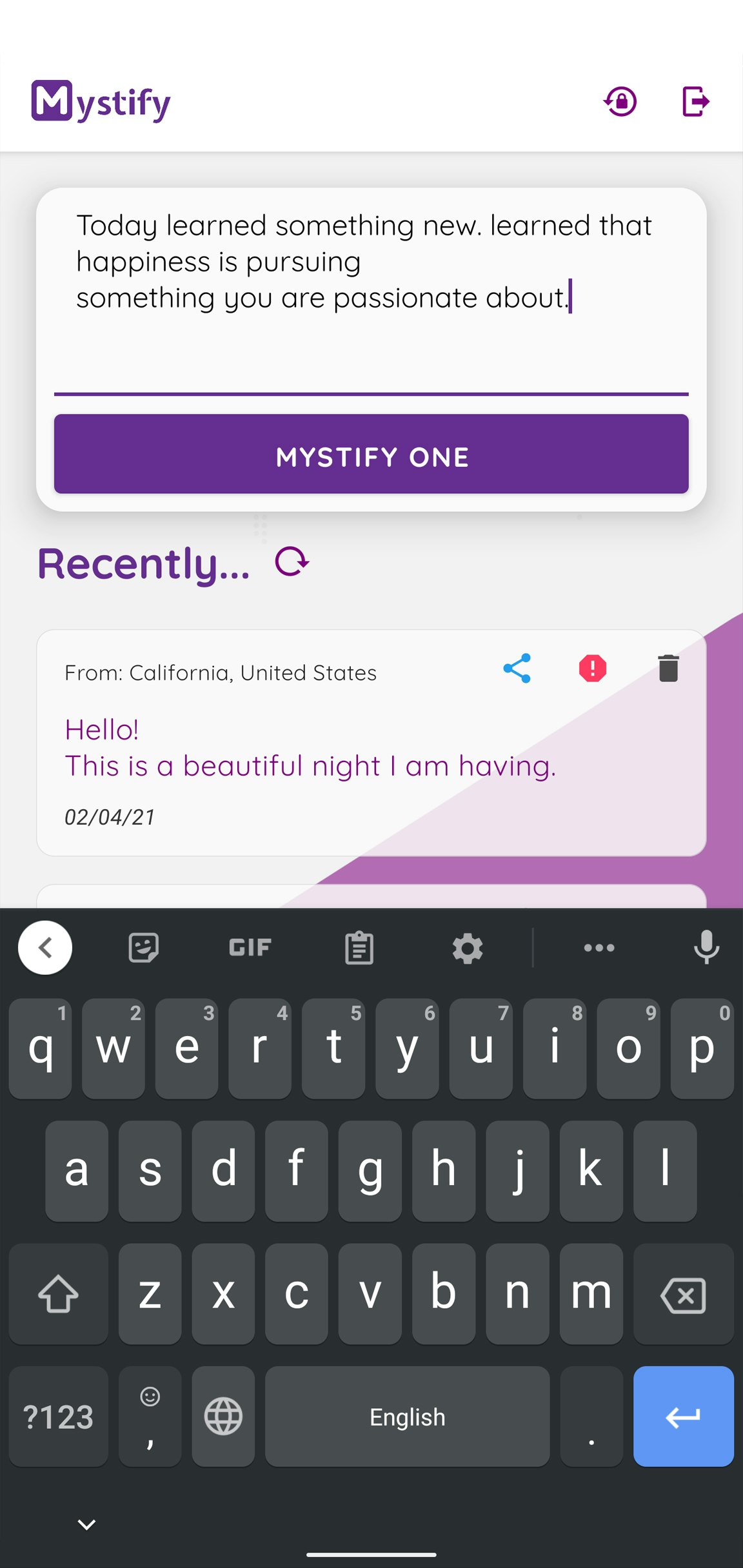Image resolution: width=743 pixels, height=1568 pixels.
Task: Tap the restore lock icon in the header
Action: tap(619, 101)
